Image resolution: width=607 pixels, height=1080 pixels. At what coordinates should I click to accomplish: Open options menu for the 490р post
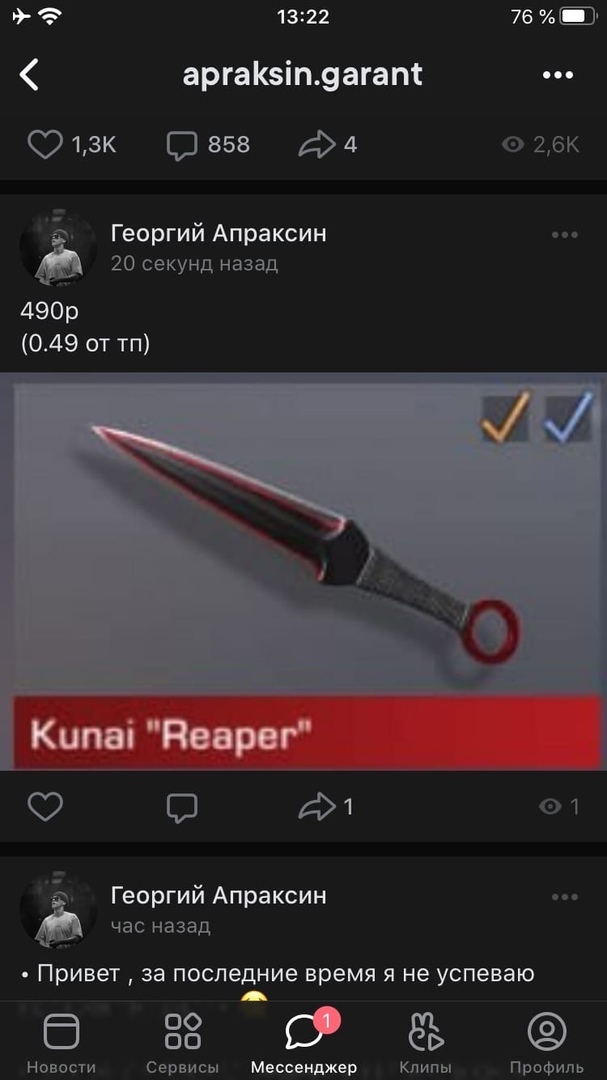click(x=564, y=235)
